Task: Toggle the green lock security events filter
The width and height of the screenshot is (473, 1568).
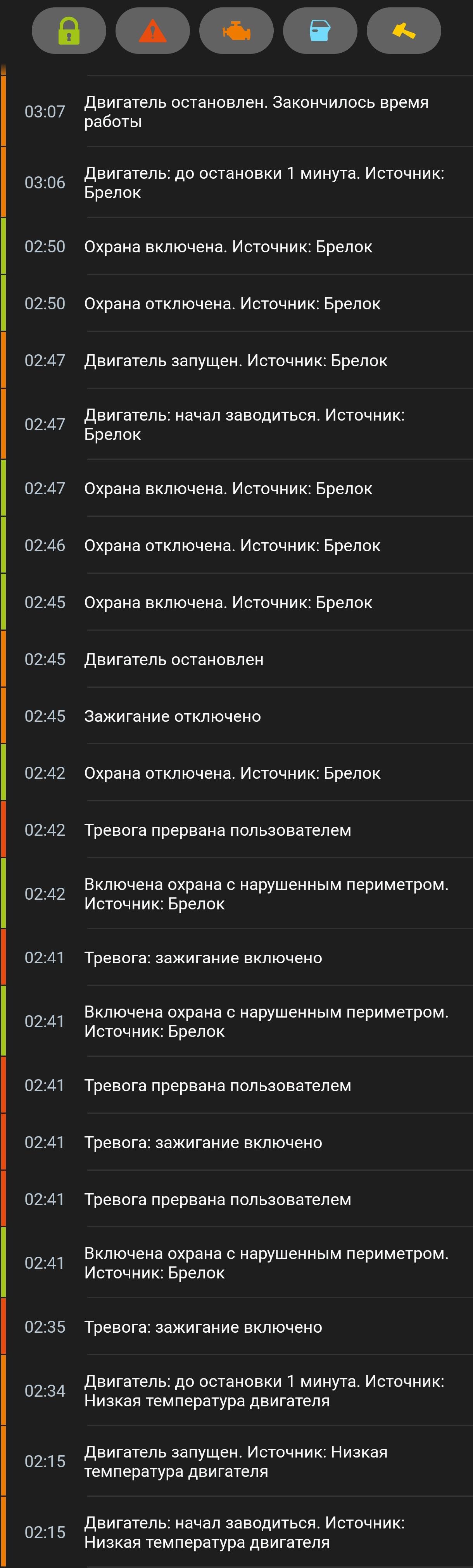Action: (69, 31)
